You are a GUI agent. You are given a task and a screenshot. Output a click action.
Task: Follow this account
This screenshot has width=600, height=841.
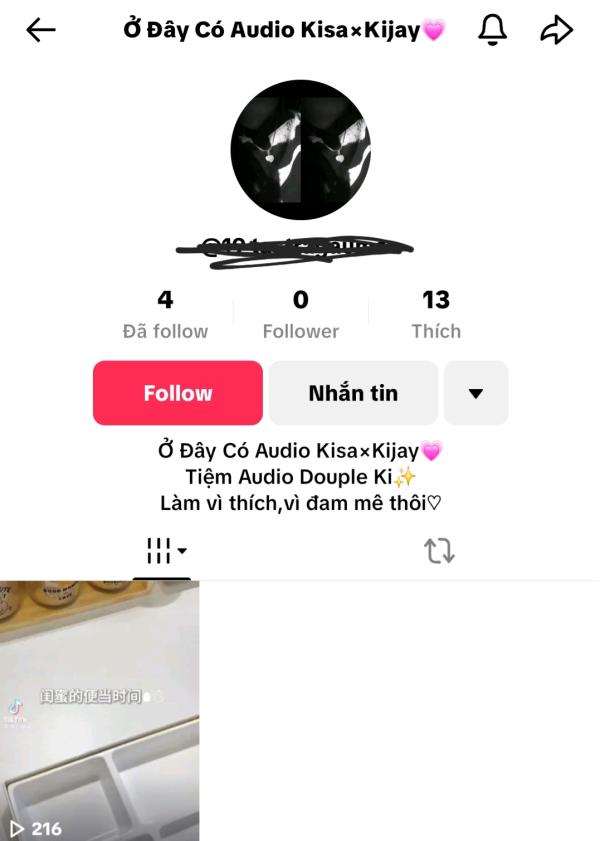click(x=178, y=393)
